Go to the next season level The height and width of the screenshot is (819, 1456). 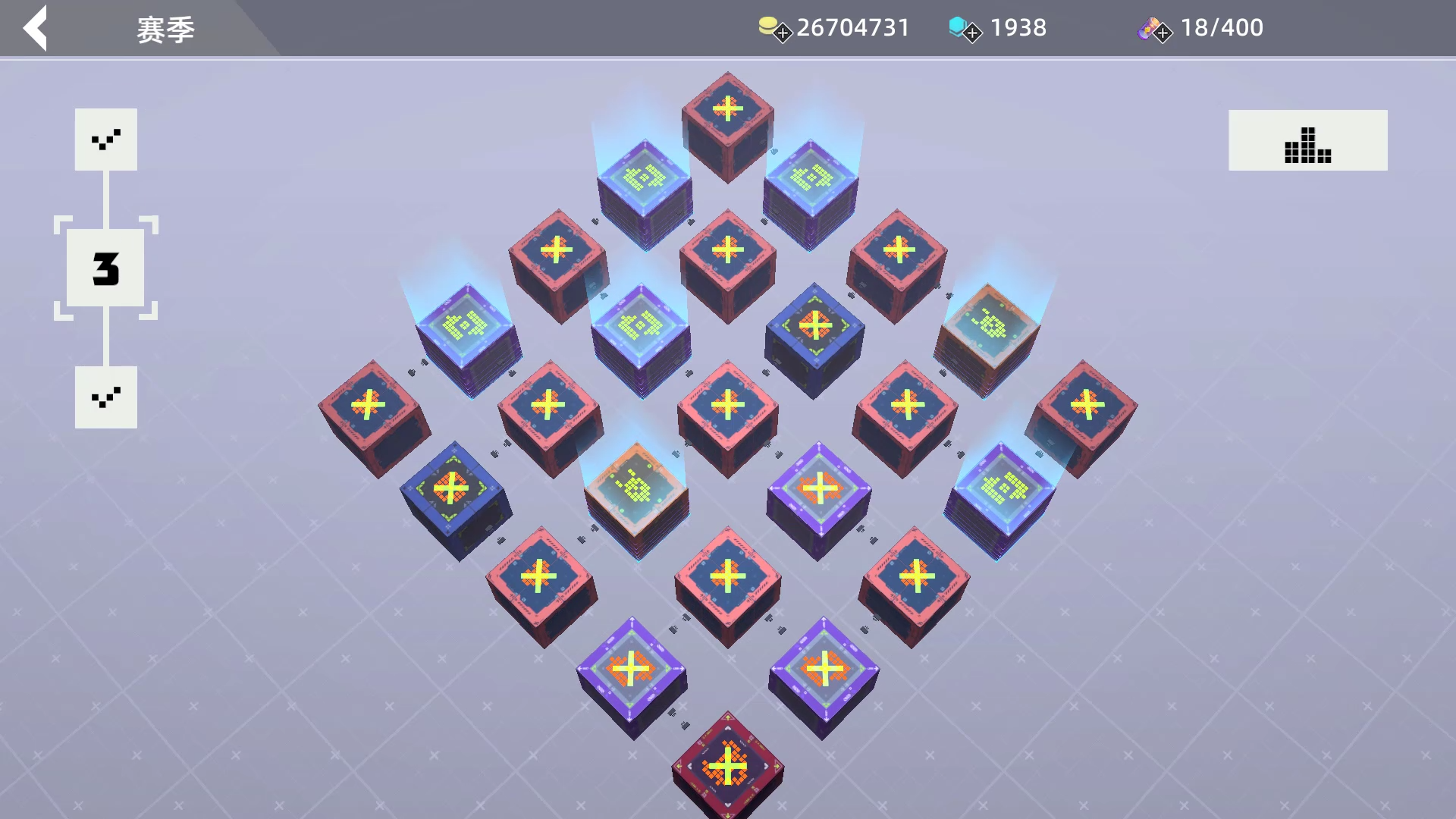tap(106, 397)
